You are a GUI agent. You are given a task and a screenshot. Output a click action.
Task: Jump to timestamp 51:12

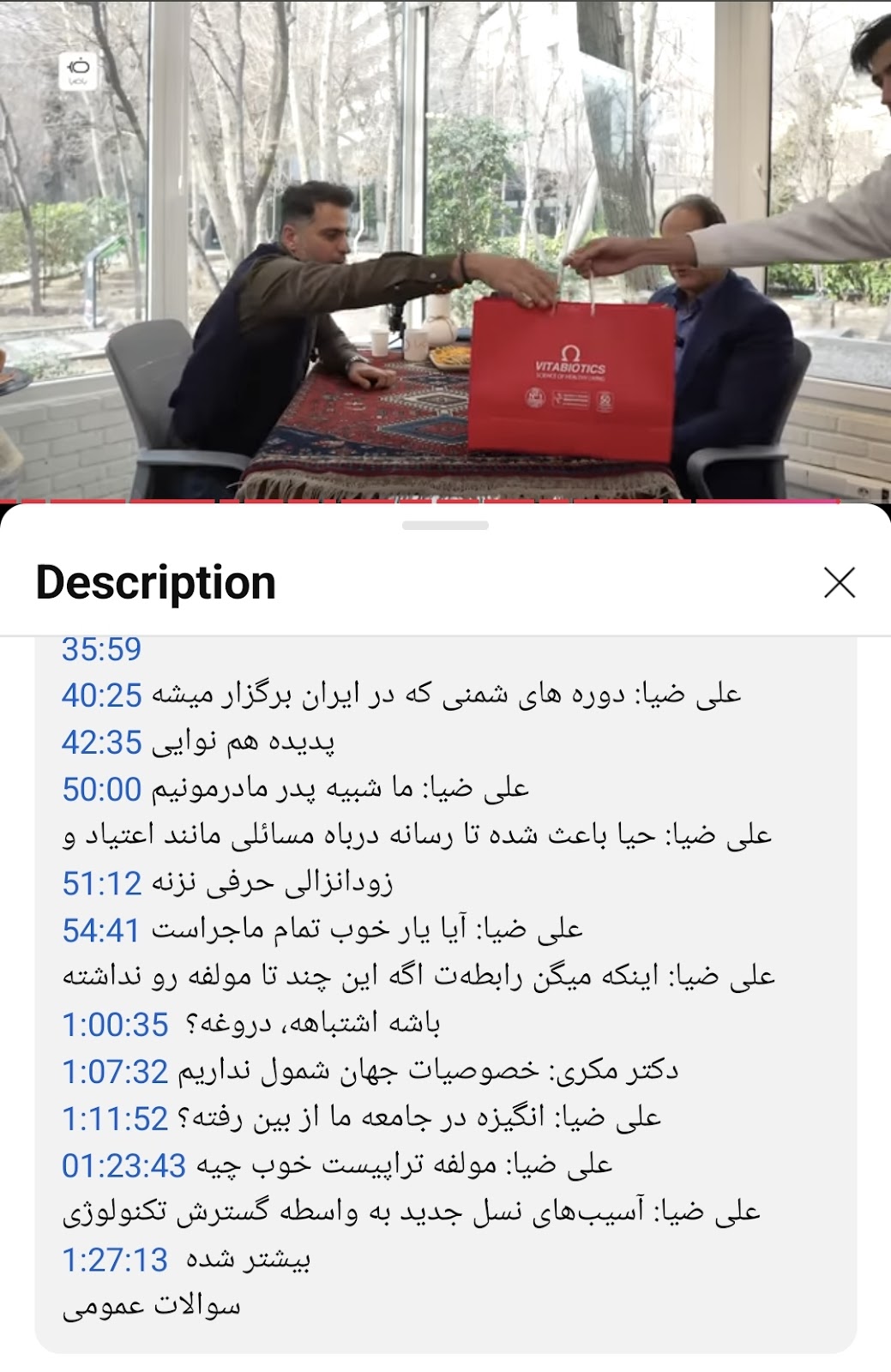pos(101,882)
